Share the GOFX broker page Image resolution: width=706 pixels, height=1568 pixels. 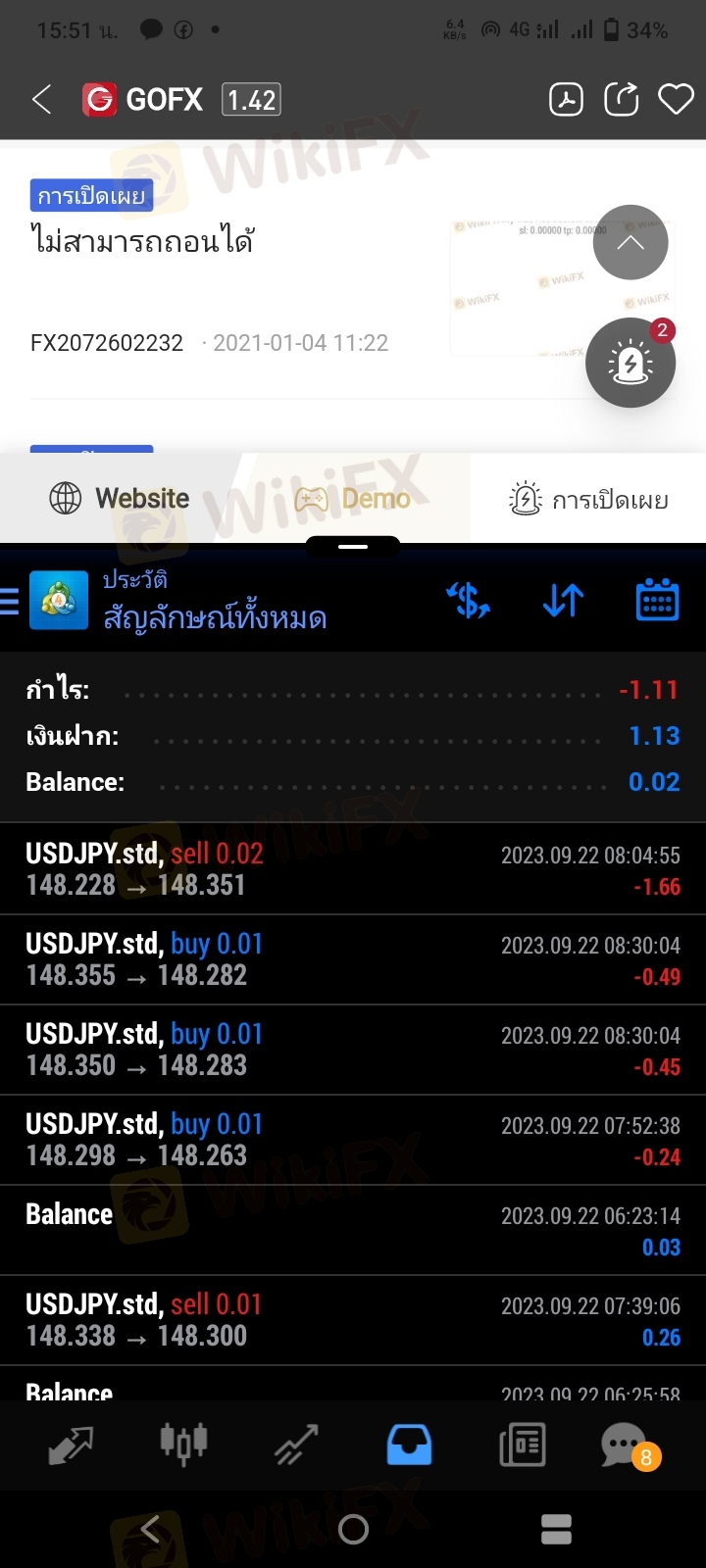[x=621, y=99]
